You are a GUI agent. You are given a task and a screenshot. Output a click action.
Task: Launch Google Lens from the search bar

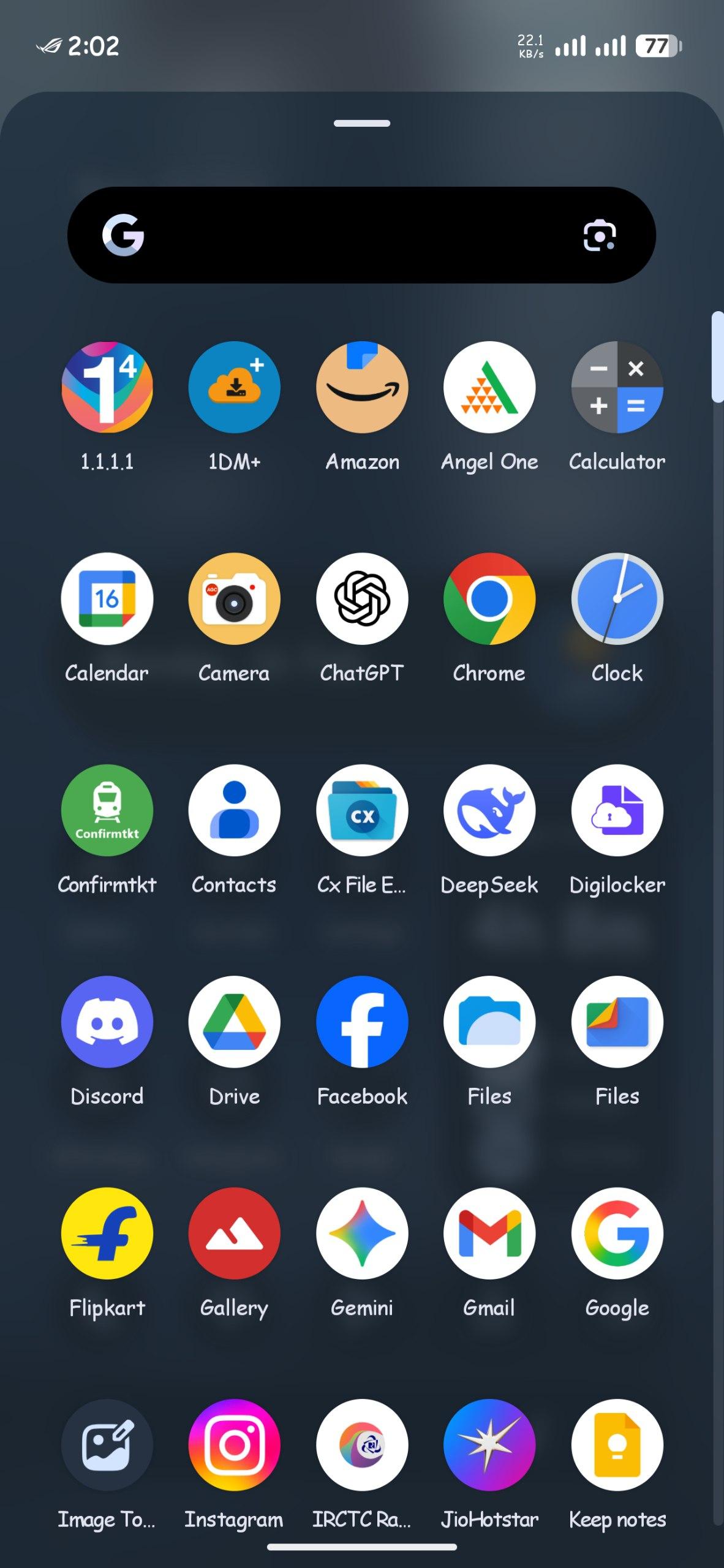599,236
